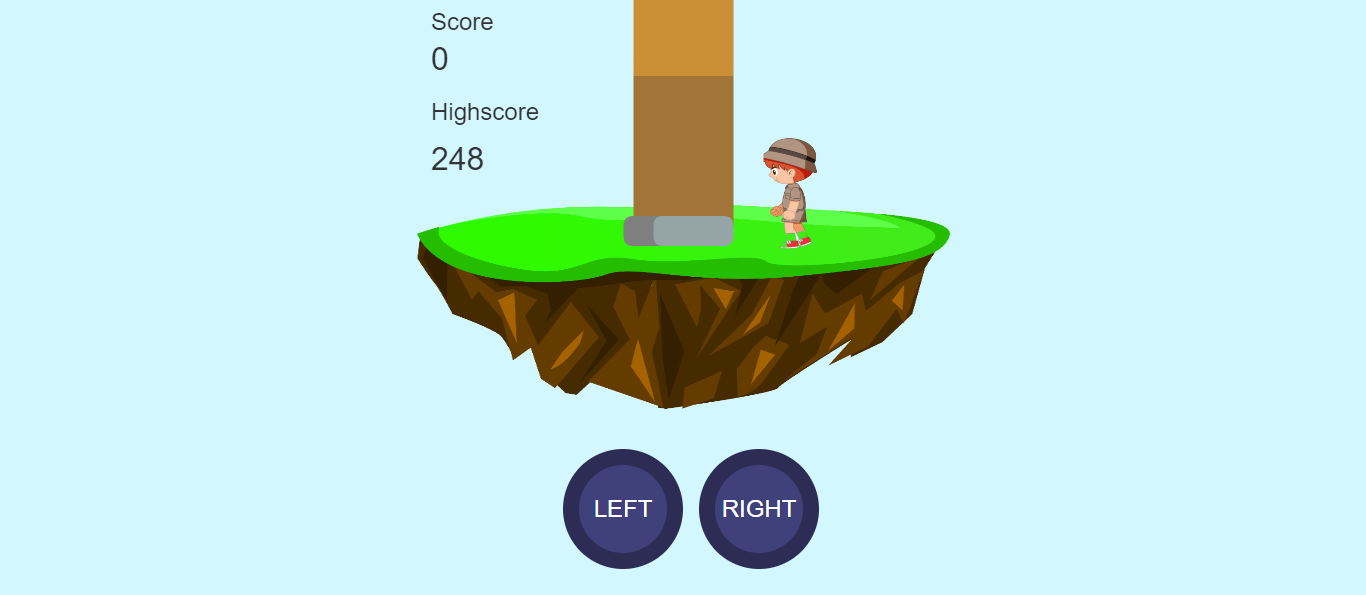Screen dimensions: 1366x595
Task: Tap the LEFT button
Action: [622, 509]
